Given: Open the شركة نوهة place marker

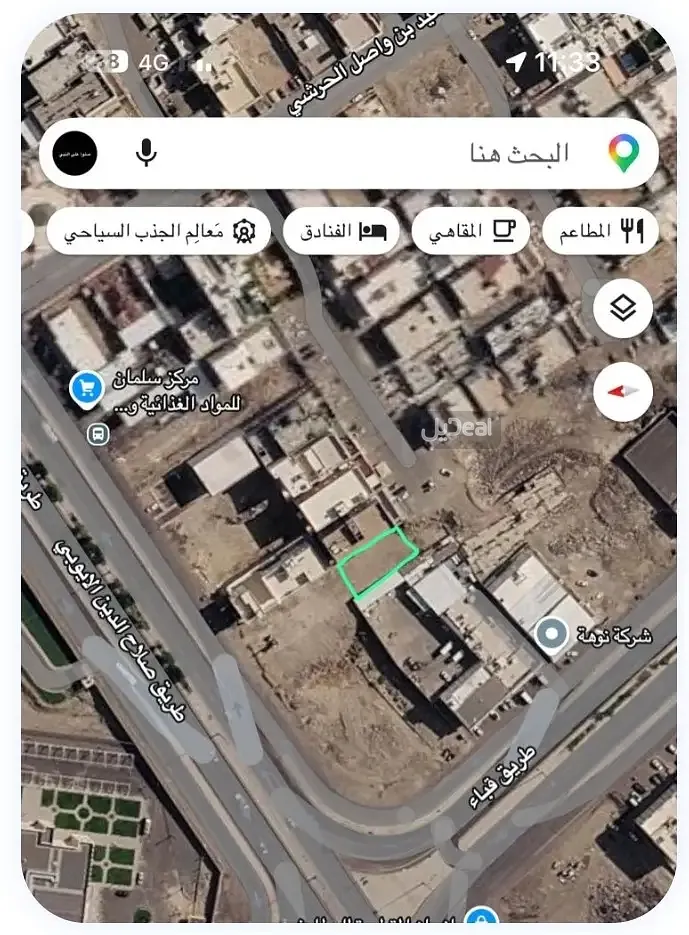Looking at the screenshot, I should tap(552, 634).
